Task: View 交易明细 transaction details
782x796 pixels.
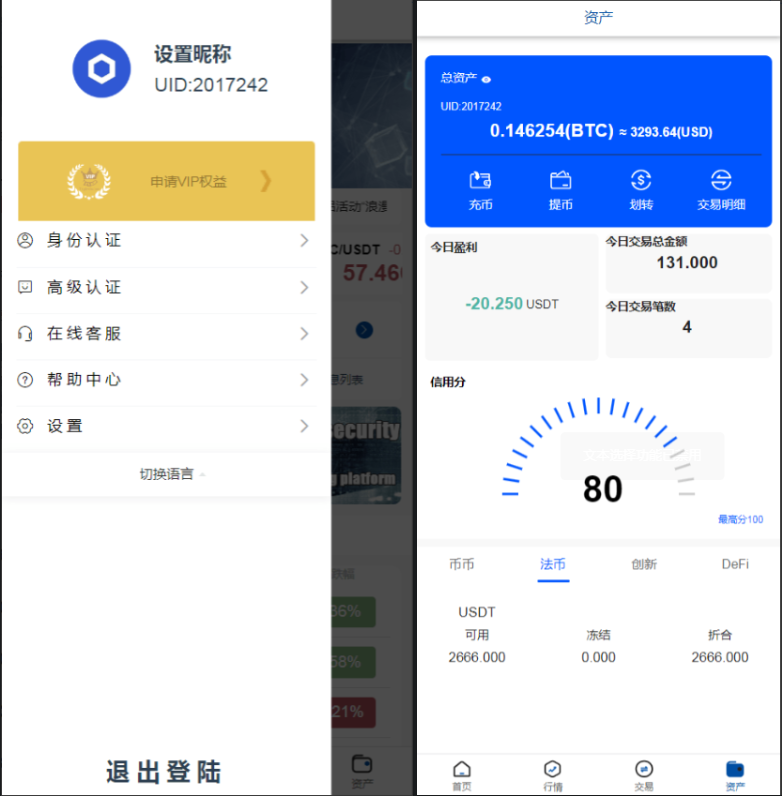Action: 721,190
